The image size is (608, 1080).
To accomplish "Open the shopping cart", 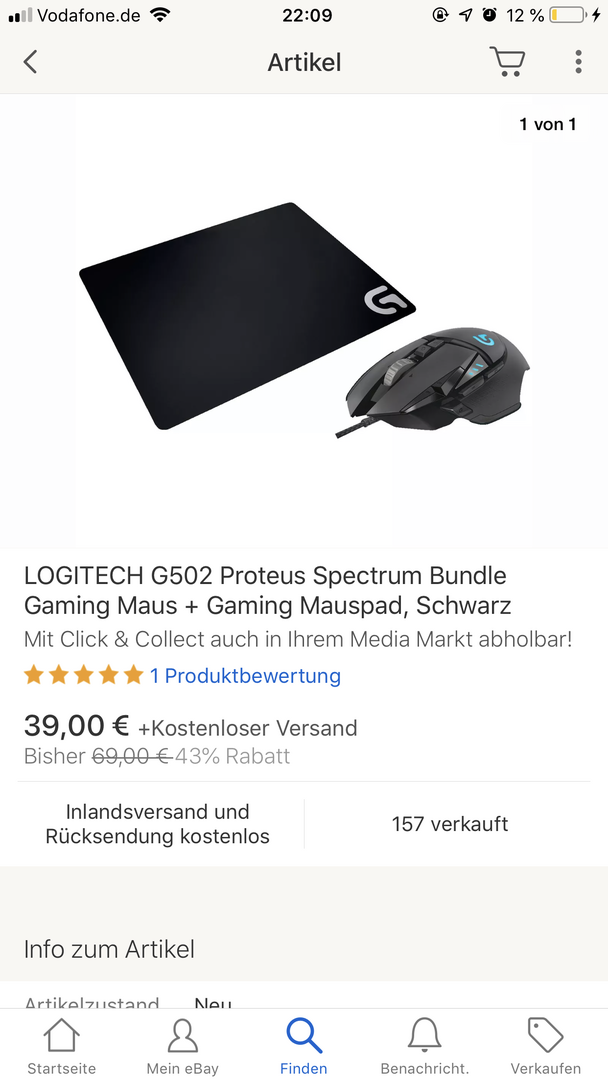I will [507, 62].
